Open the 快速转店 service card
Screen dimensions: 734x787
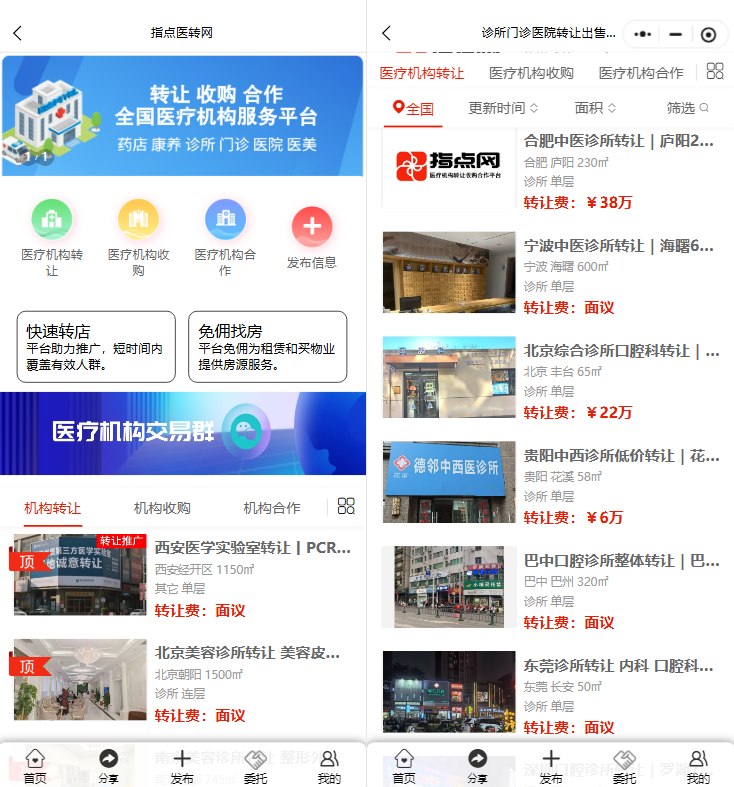pyautogui.click(x=96, y=347)
